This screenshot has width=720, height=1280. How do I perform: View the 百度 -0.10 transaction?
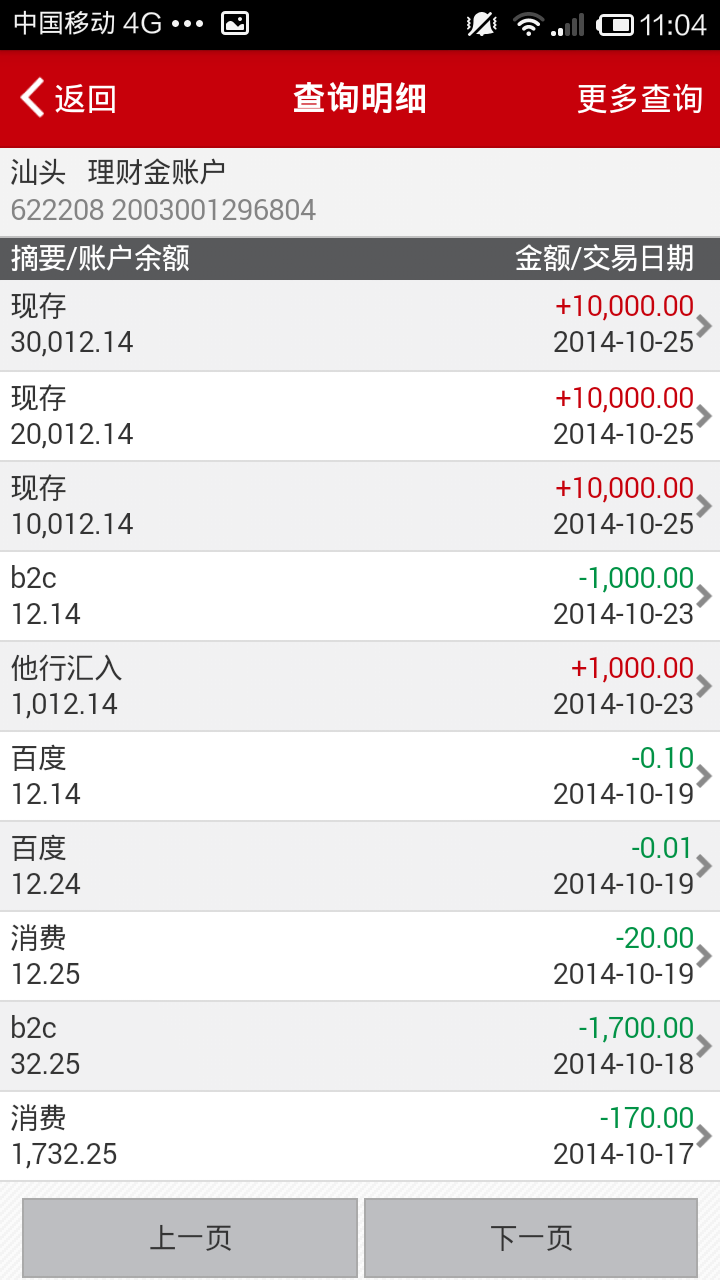[x=360, y=776]
